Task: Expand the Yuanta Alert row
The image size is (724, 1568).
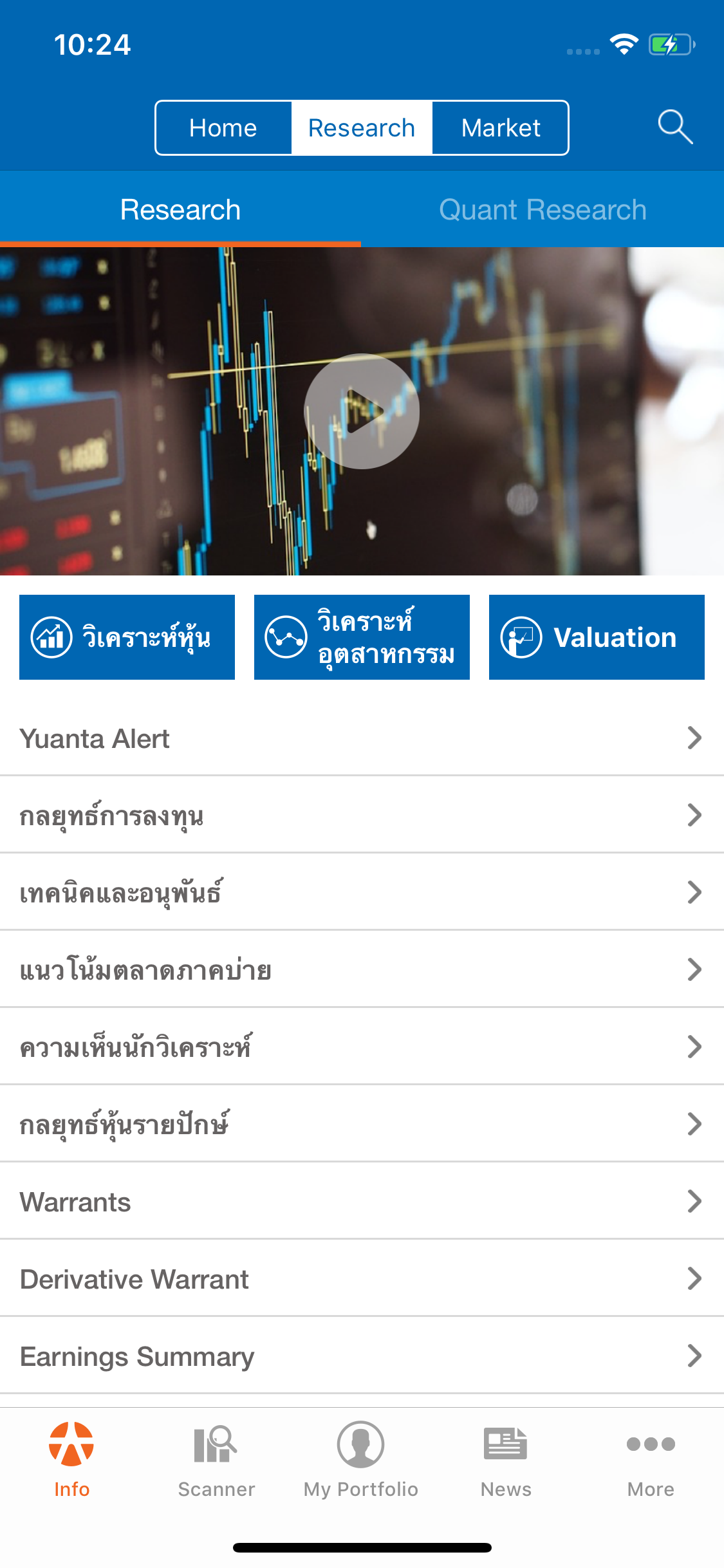Action: pyautogui.click(x=362, y=738)
